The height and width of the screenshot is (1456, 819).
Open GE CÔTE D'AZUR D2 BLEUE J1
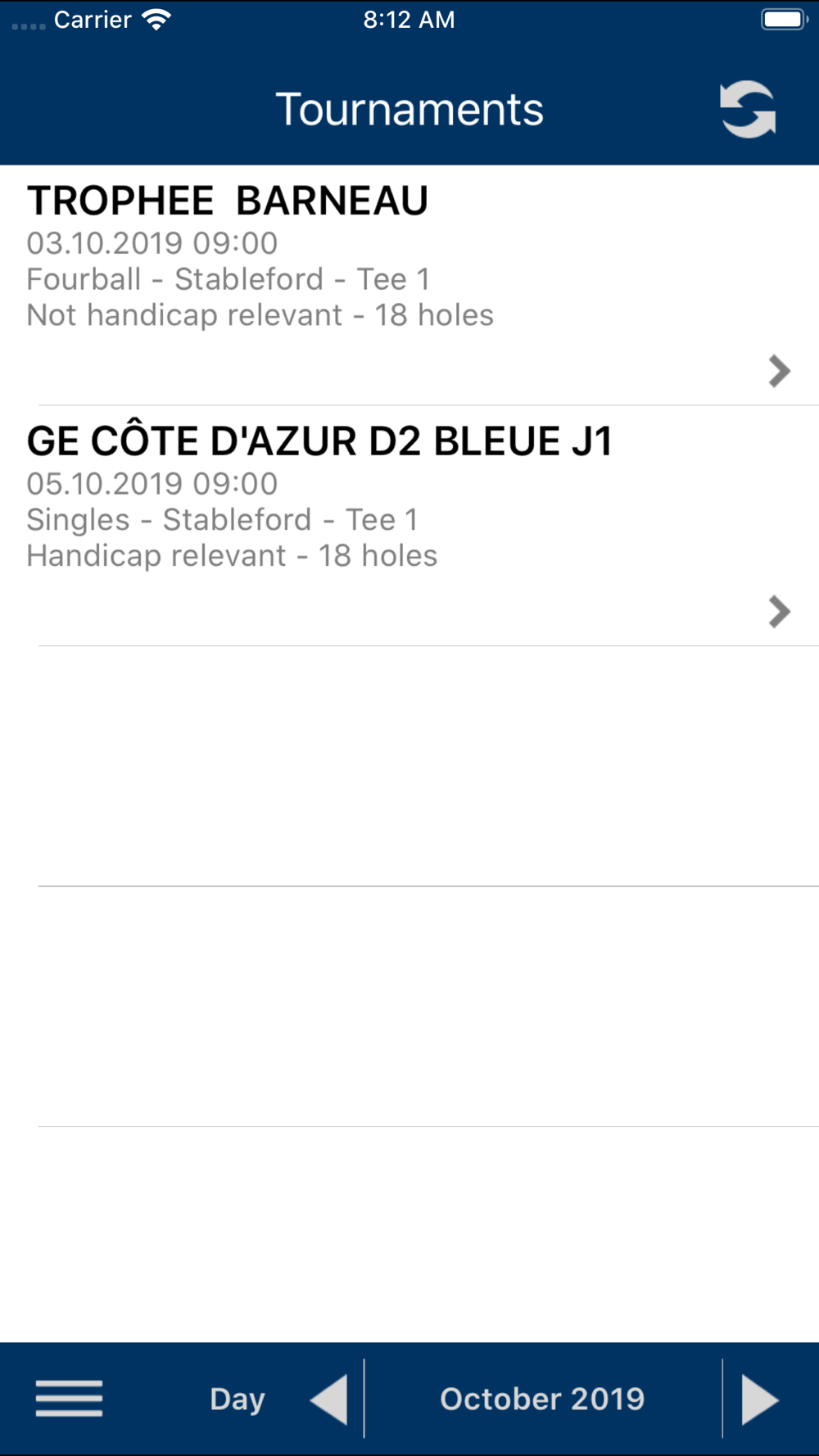tap(409, 526)
